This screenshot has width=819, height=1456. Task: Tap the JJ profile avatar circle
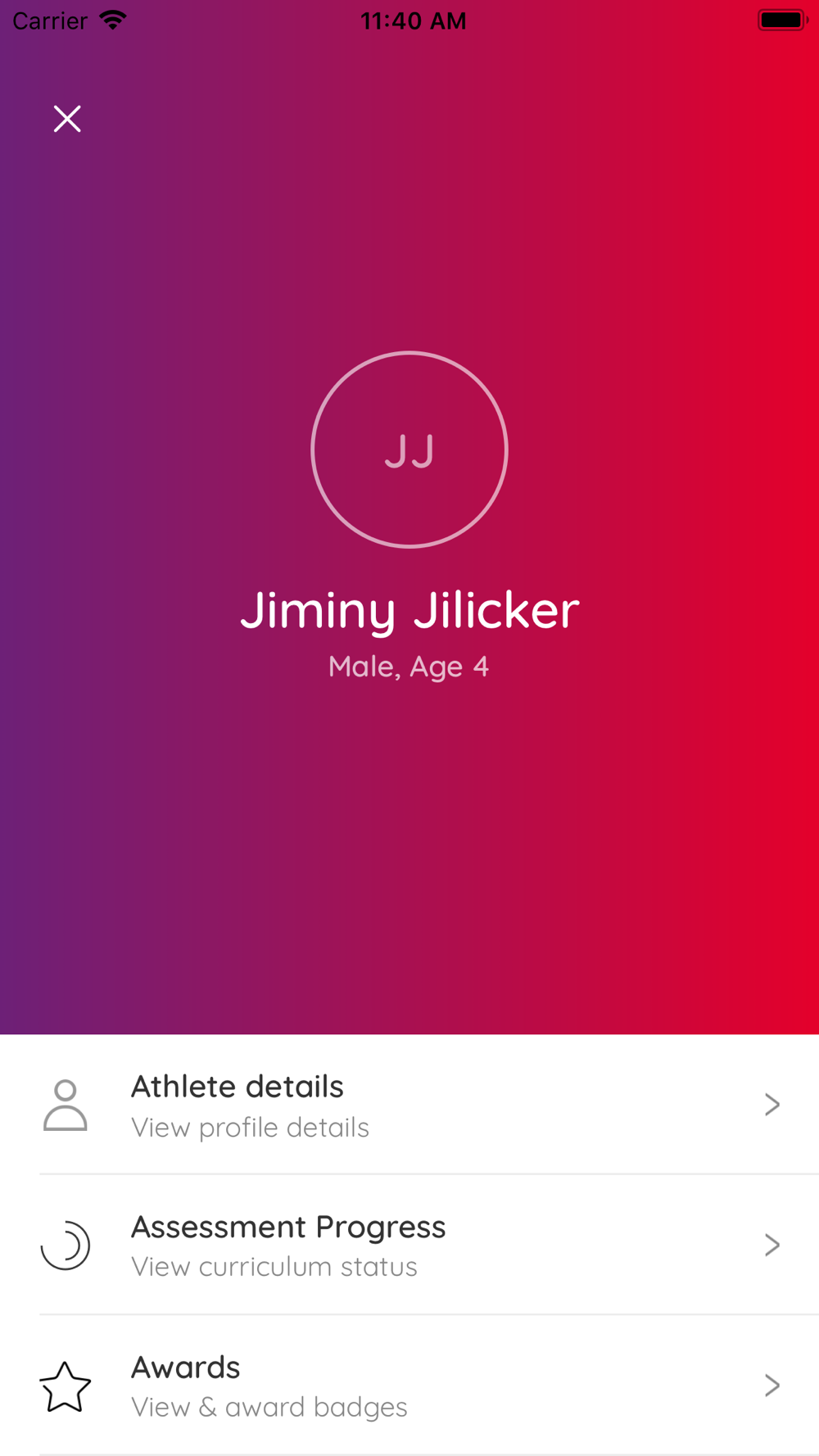click(x=409, y=450)
